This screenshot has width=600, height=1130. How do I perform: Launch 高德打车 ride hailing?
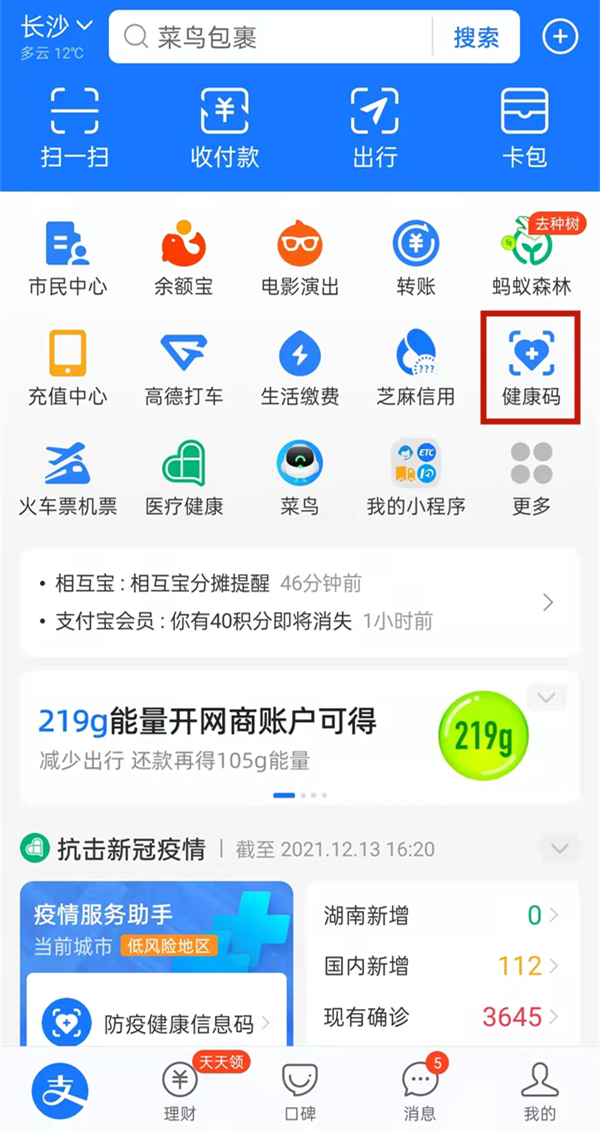click(x=184, y=368)
